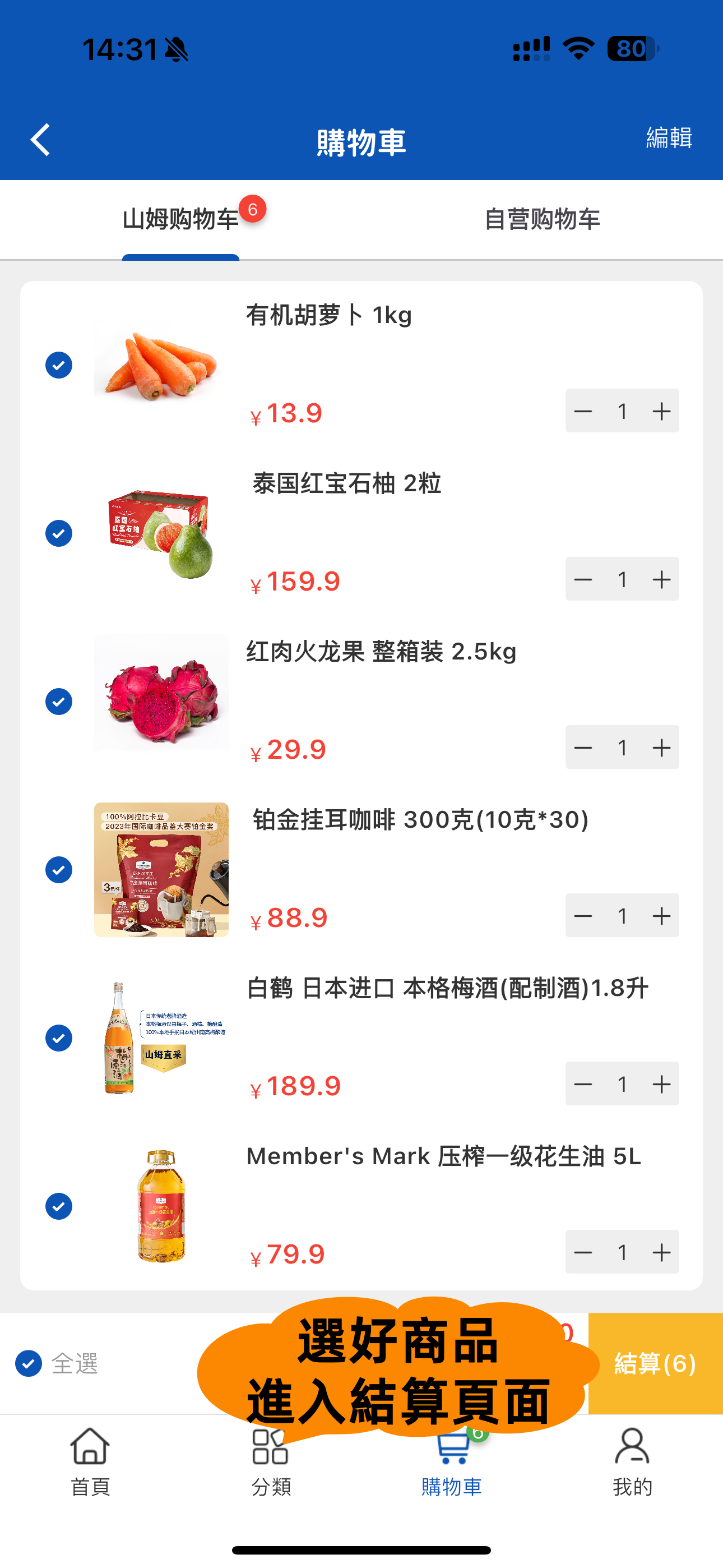Viewport: 723px width, 1568px height.
Task: Untick the 铂金挂耳咖啡 checkbox
Action: pos(59,870)
